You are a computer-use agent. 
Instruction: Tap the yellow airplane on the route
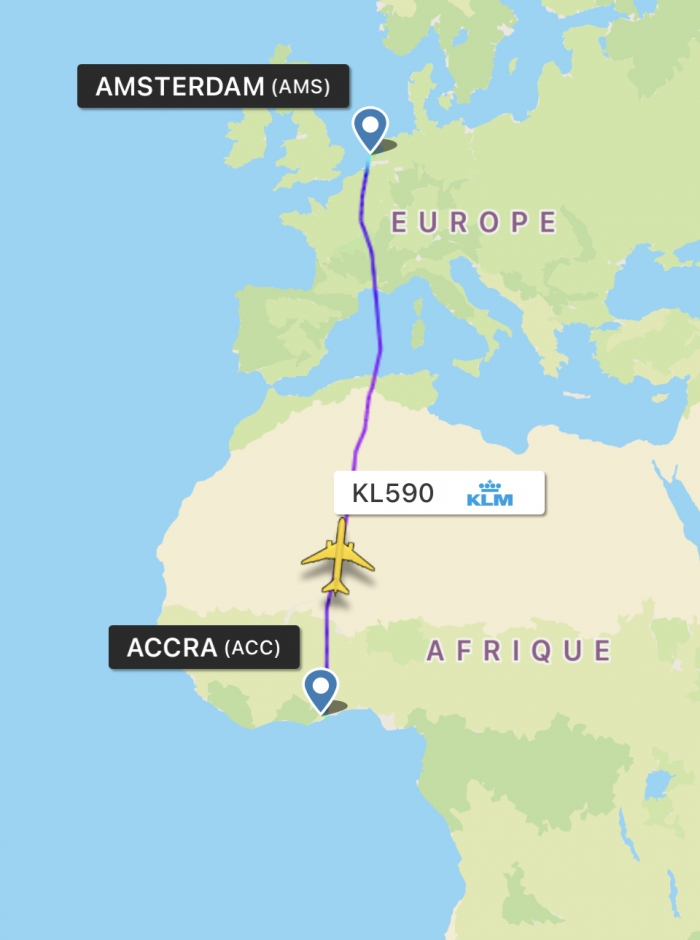[339, 557]
